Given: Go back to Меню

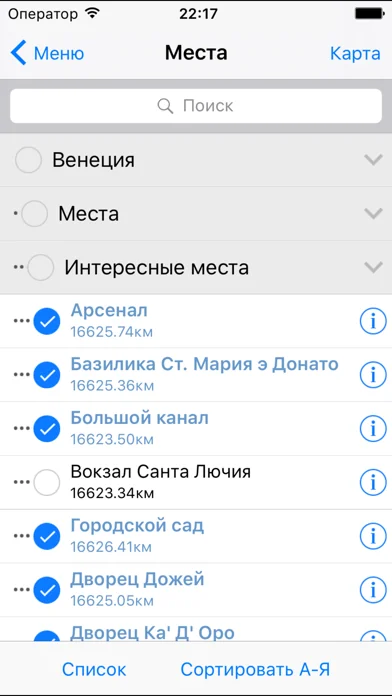Looking at the screenshot, I should click(x=47, y=53).
